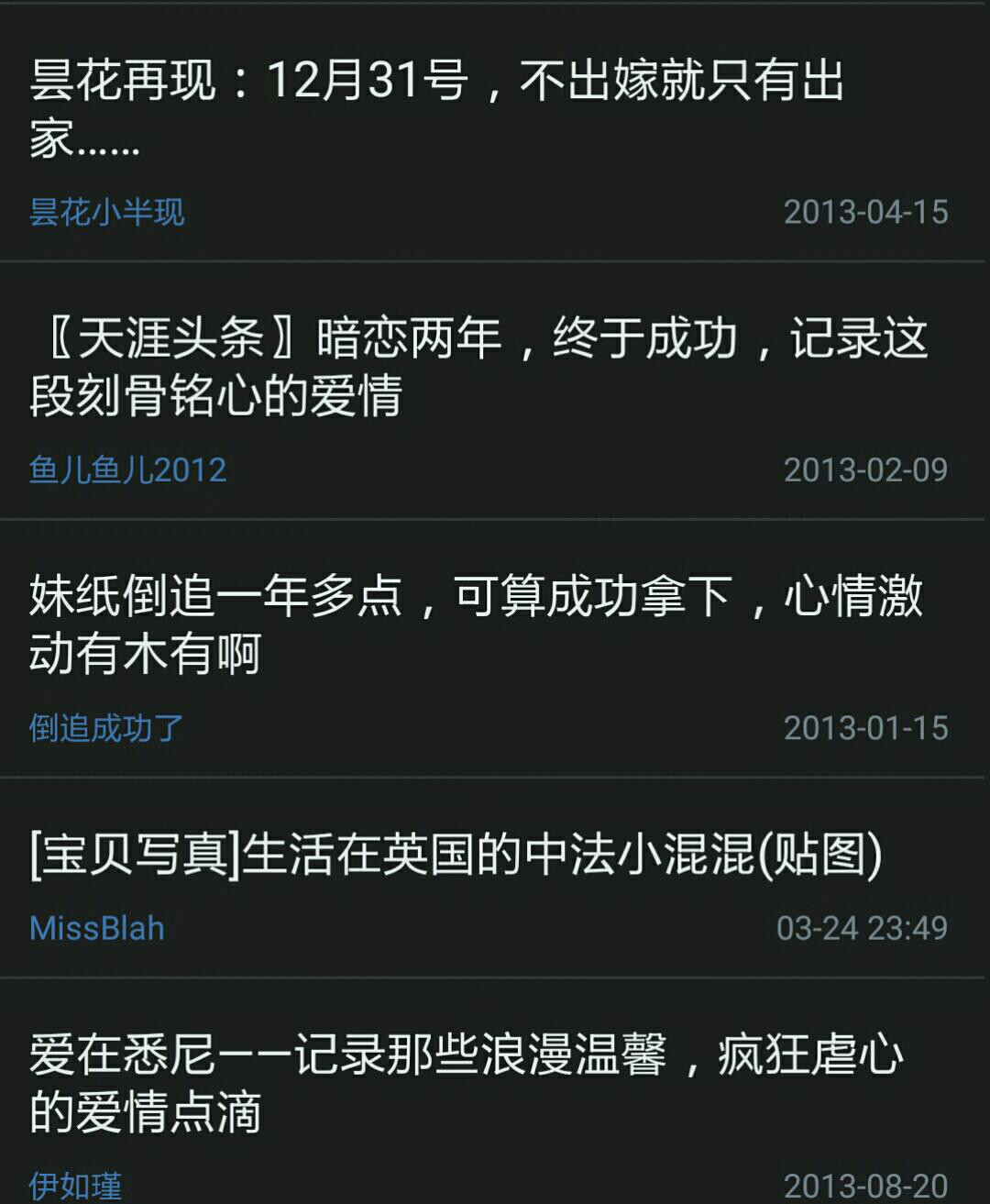Viewport: 990px width, 1204px height.
Task: Open the post 妹纸倒追一年多点
Action: click(x=475, y=624)
